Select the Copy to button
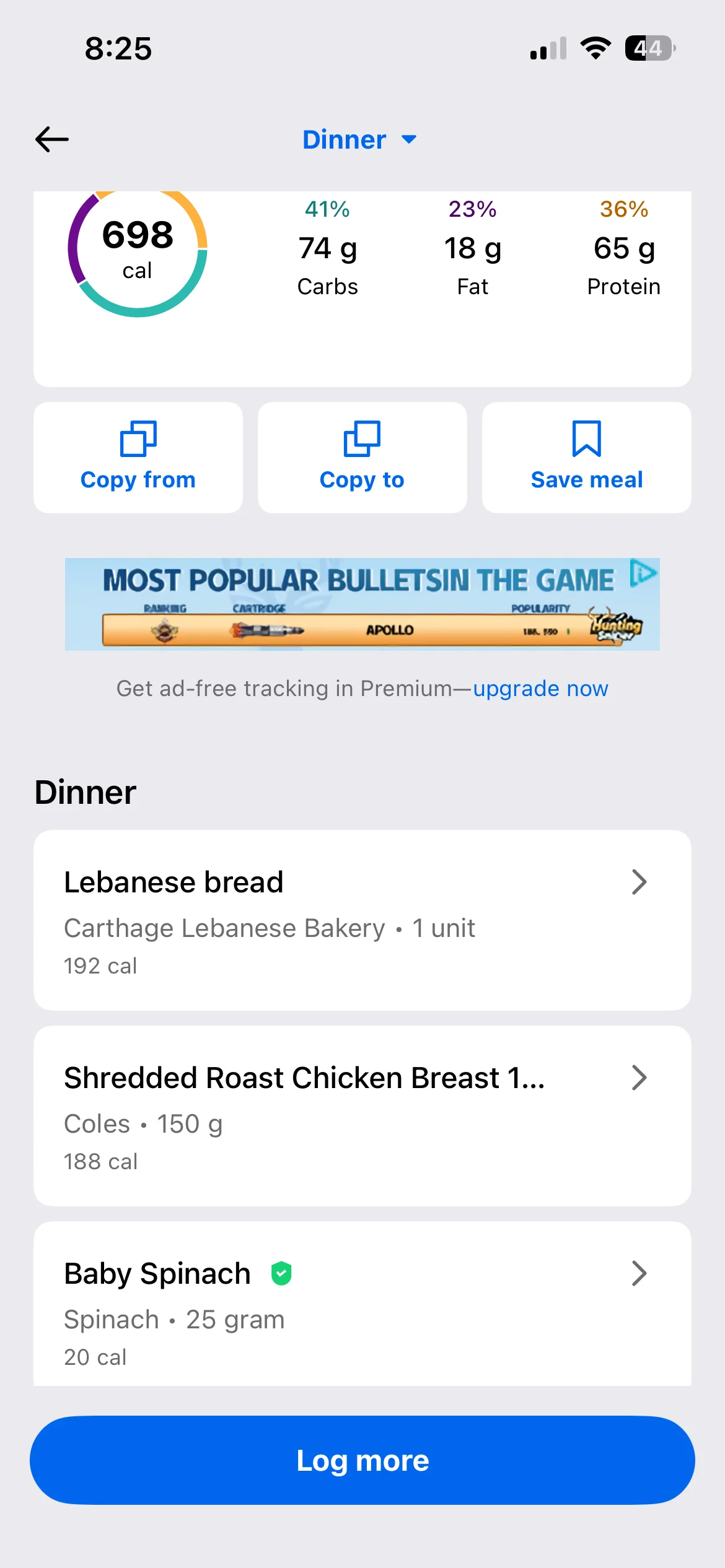This screenshot has height=1568, width=725. 362,458
